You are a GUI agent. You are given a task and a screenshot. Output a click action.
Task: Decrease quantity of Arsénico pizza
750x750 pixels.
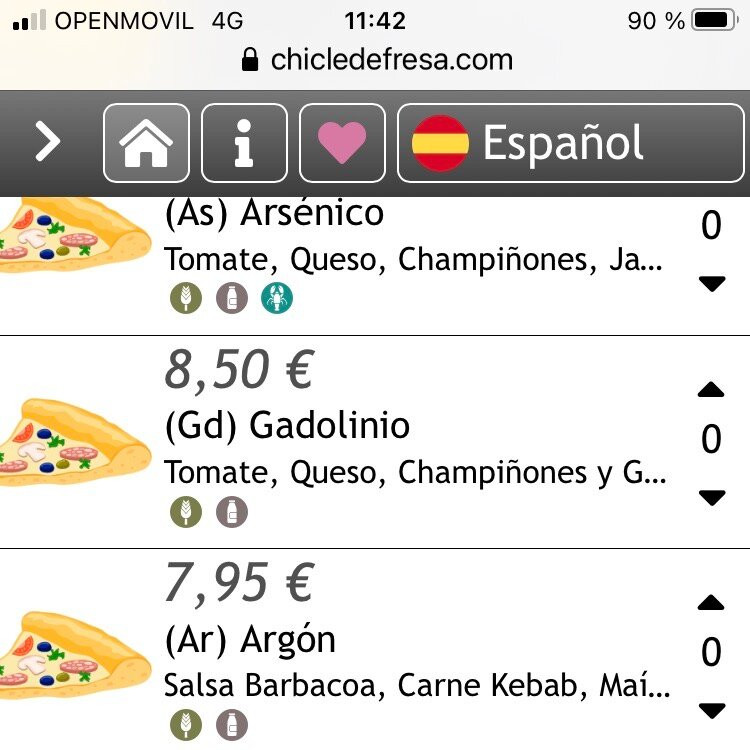(x=711, y=285)
